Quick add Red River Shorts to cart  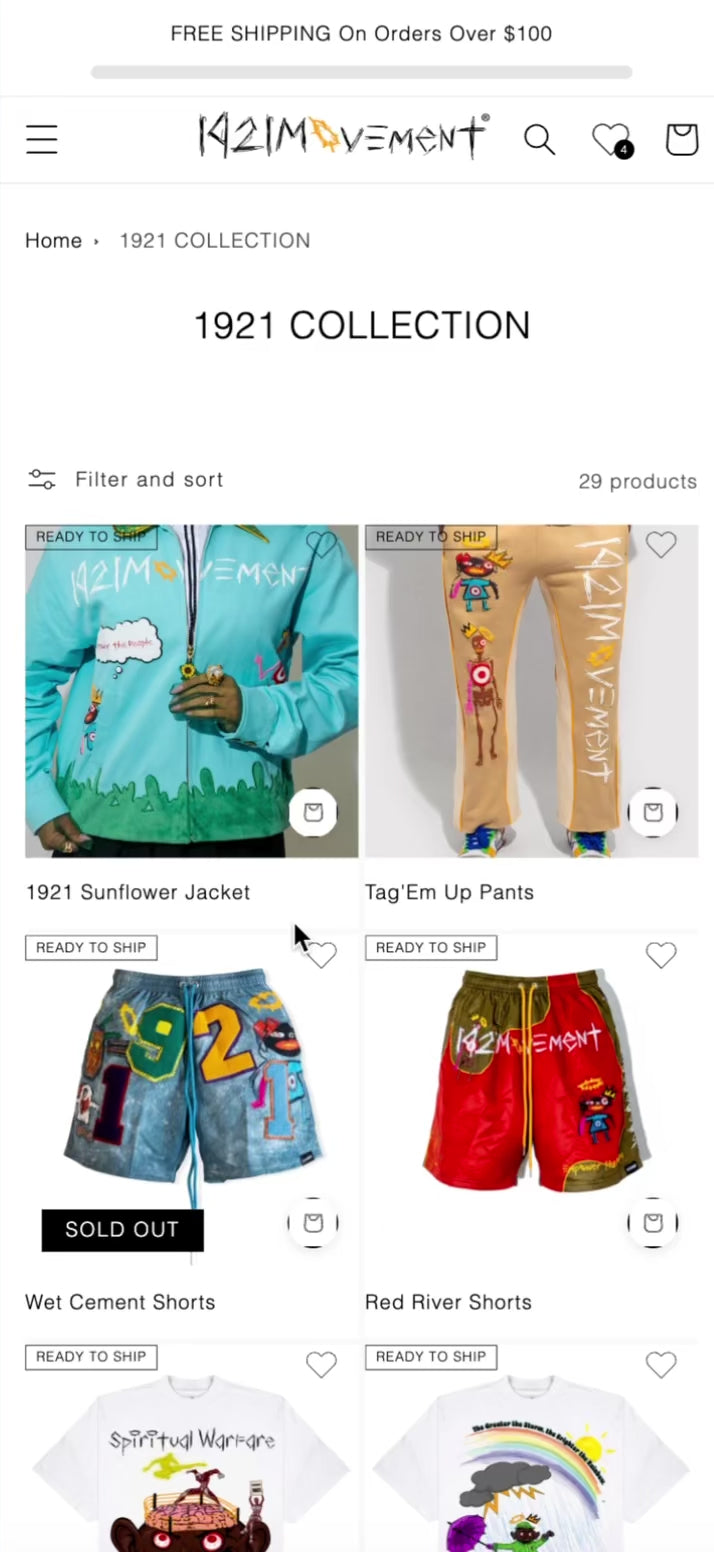pyautogui.click(x=653, y=1222)
